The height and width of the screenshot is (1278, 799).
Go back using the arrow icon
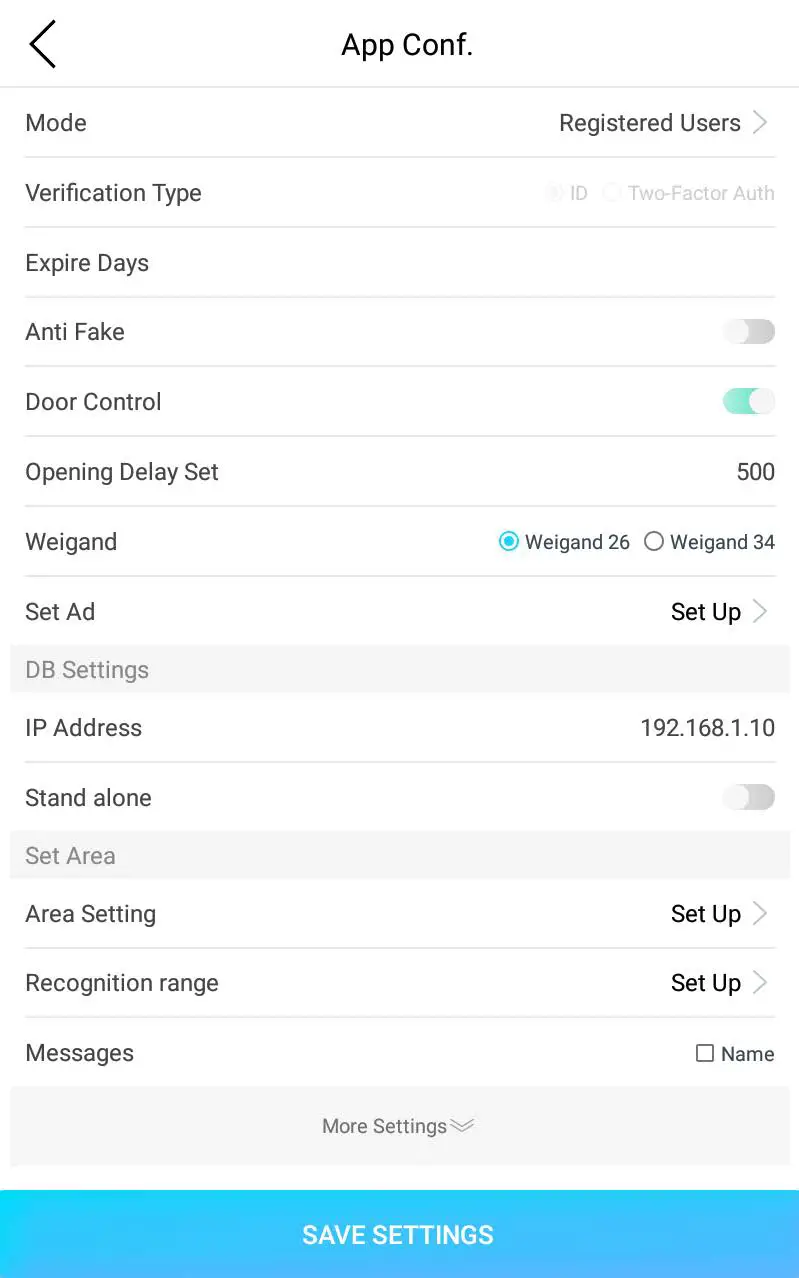(x=42, y=45)
